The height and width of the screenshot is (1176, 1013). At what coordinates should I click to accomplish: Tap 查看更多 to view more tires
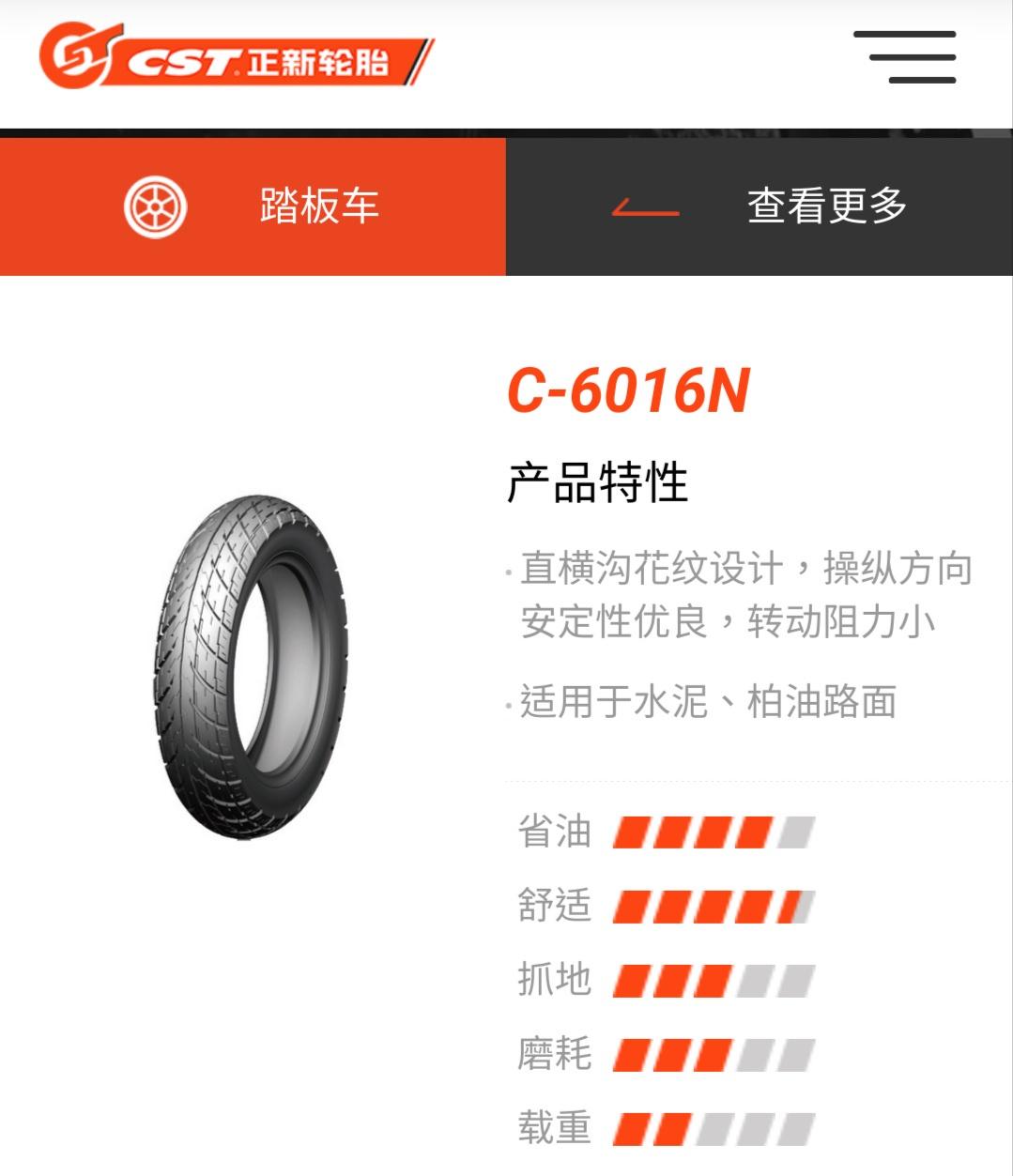[760, 206]
